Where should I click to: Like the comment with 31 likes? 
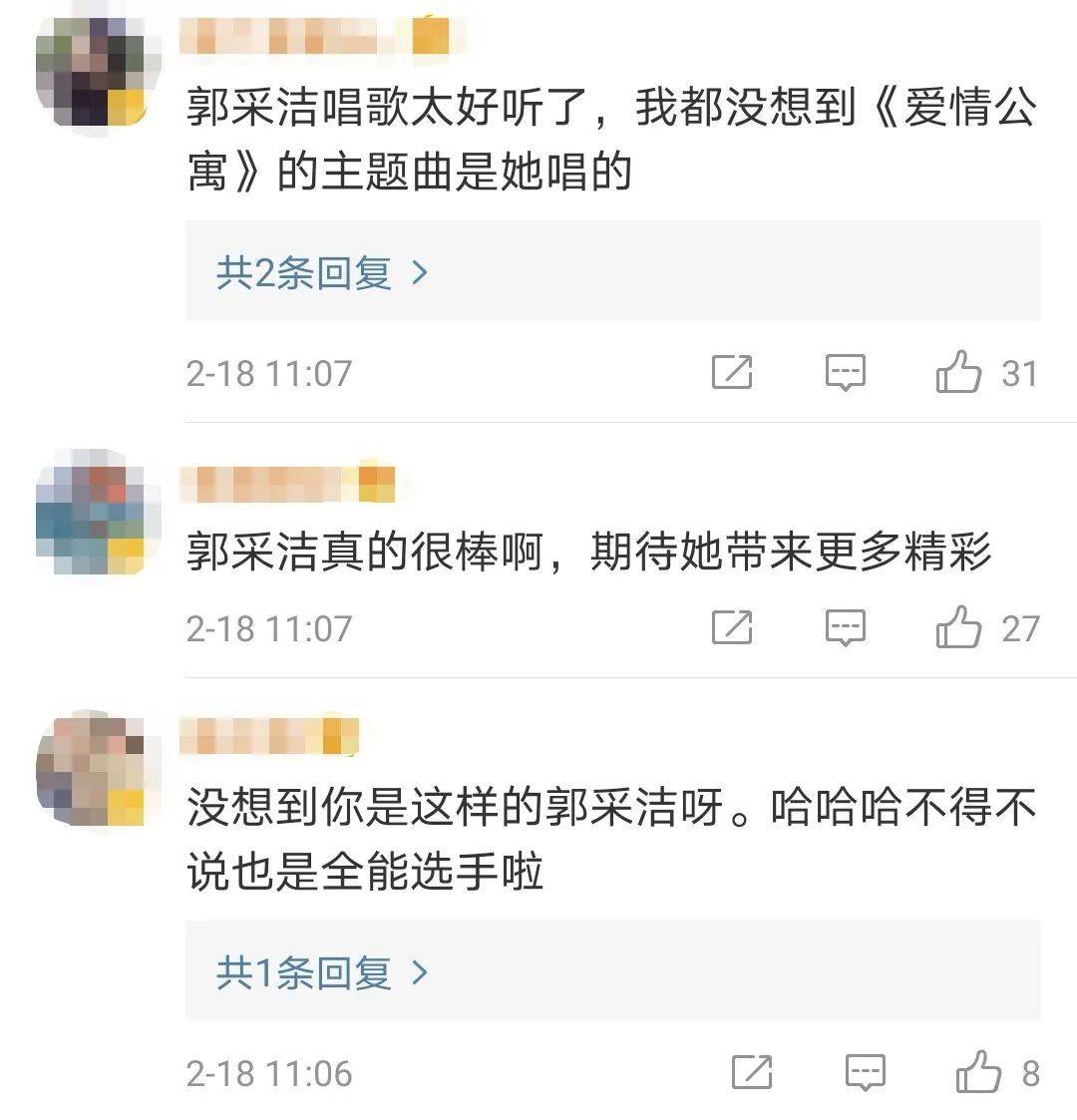point(958,373)
